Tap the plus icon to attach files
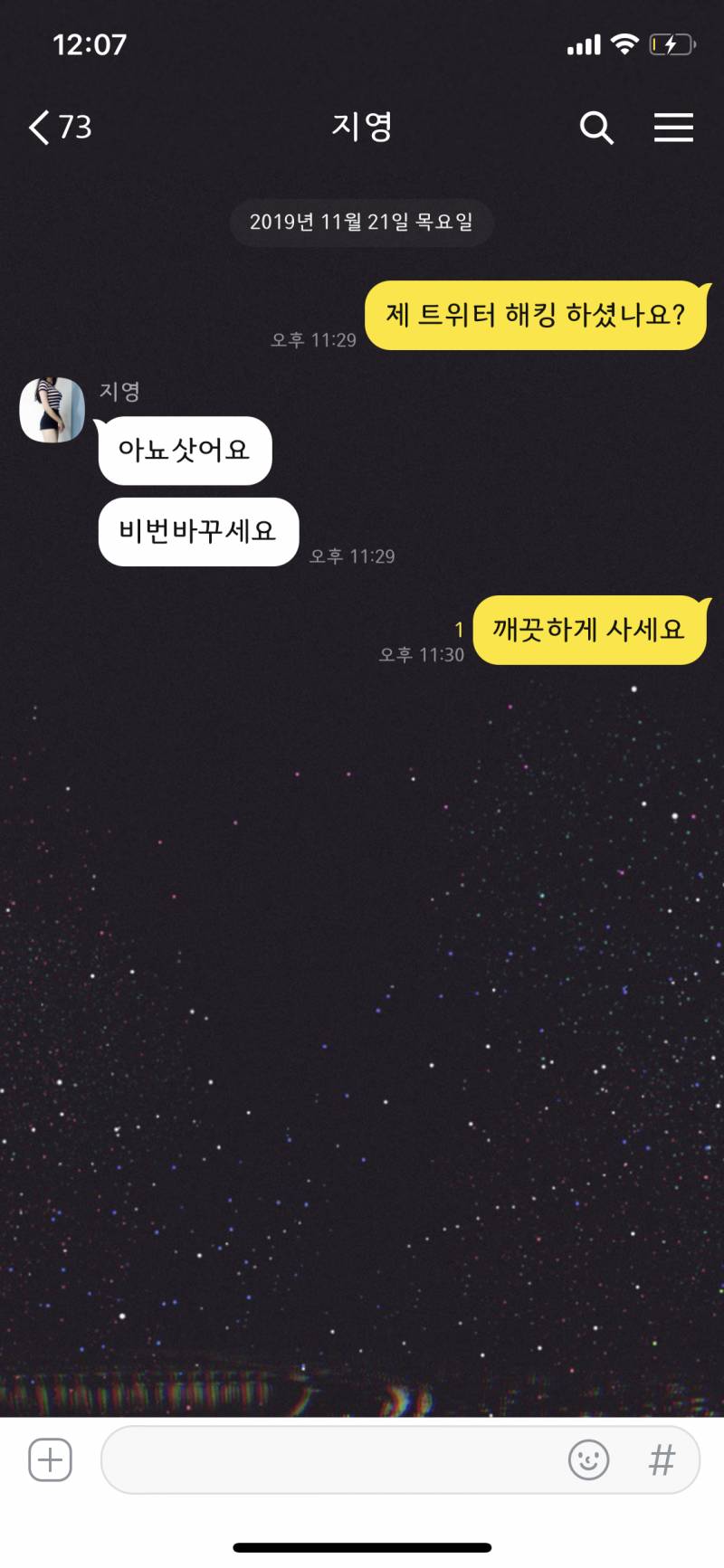724x1568 pixels. tap(51, 1459)
